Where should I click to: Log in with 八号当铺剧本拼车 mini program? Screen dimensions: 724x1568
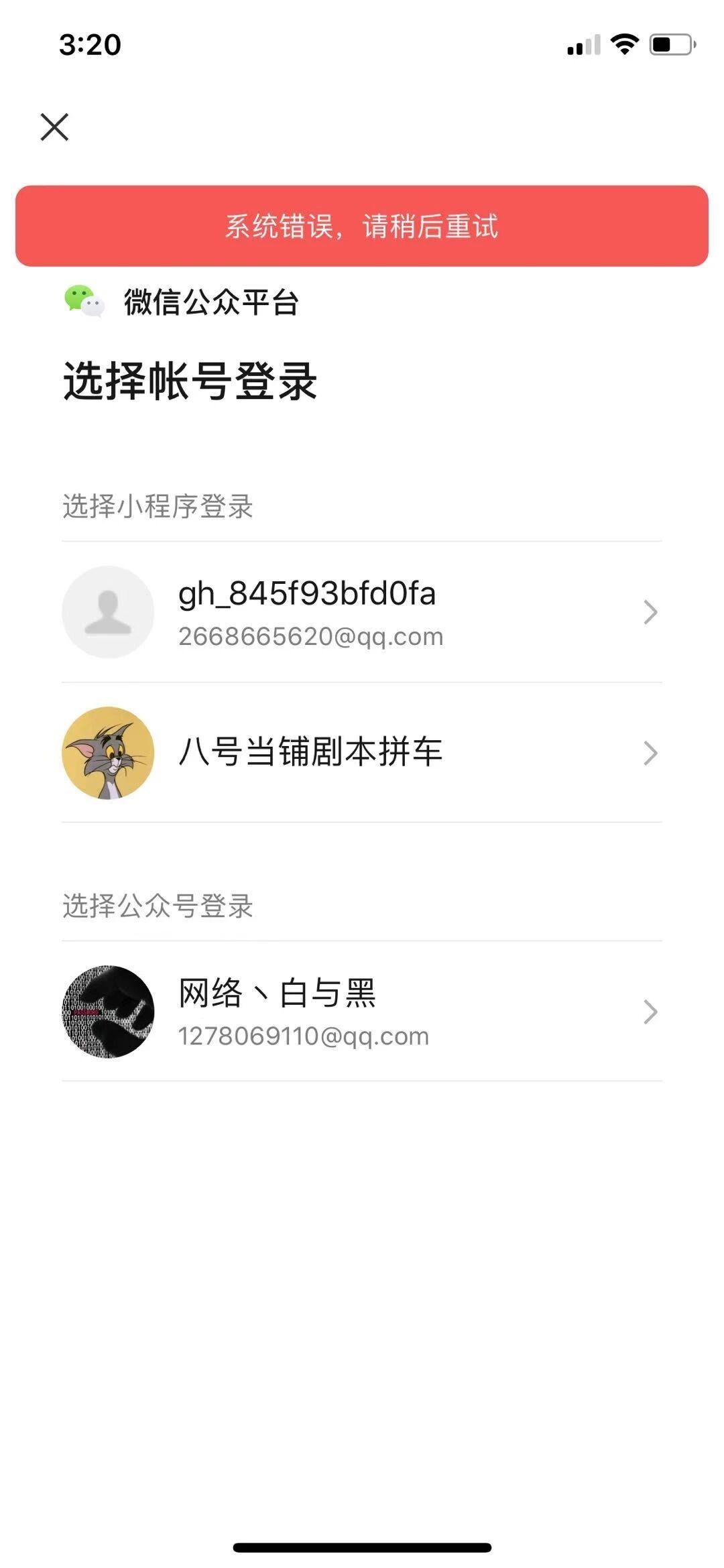361,753
